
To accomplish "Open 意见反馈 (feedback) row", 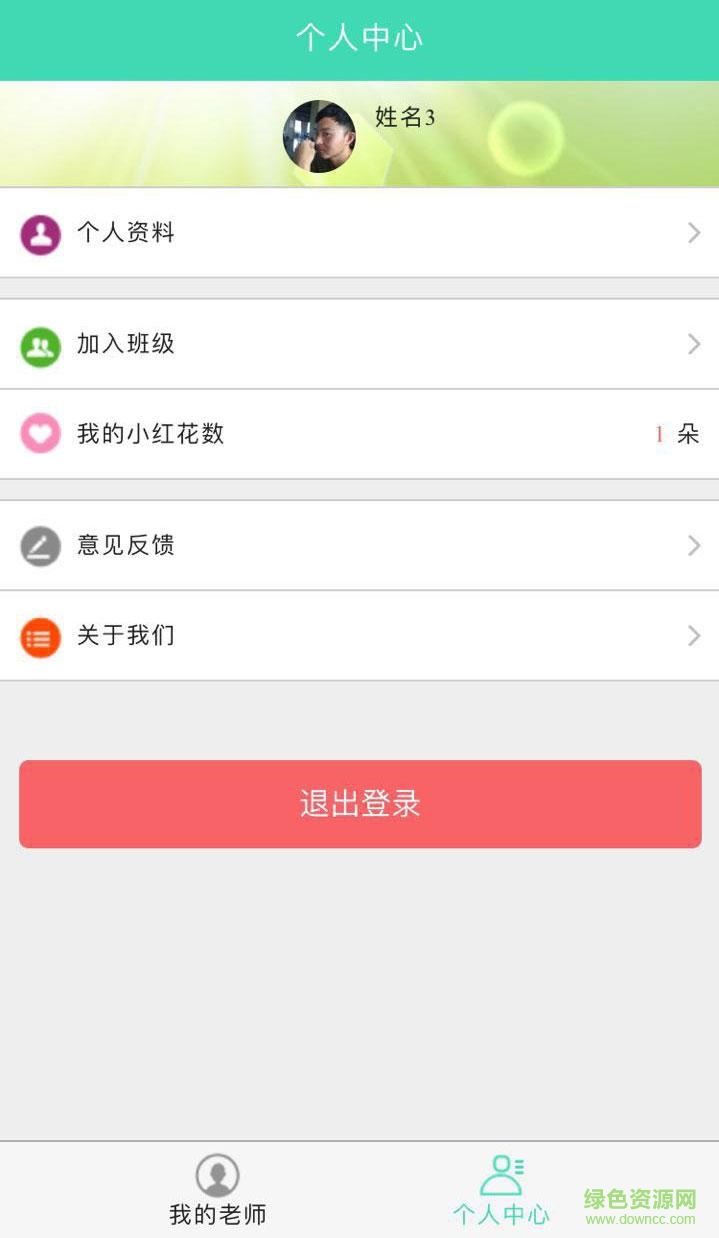I will (x=359, y=545).
